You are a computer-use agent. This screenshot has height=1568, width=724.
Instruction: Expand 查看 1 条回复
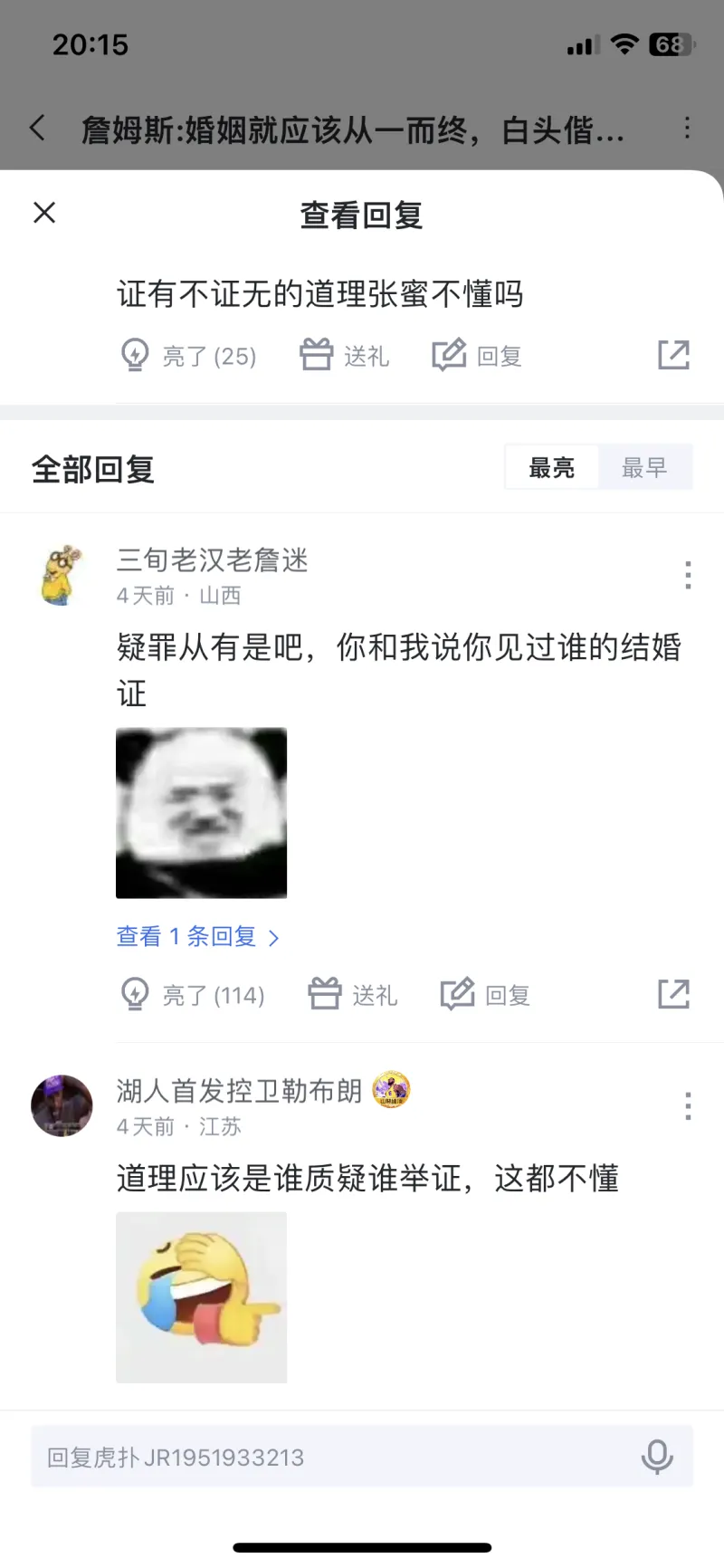(197, 937)
